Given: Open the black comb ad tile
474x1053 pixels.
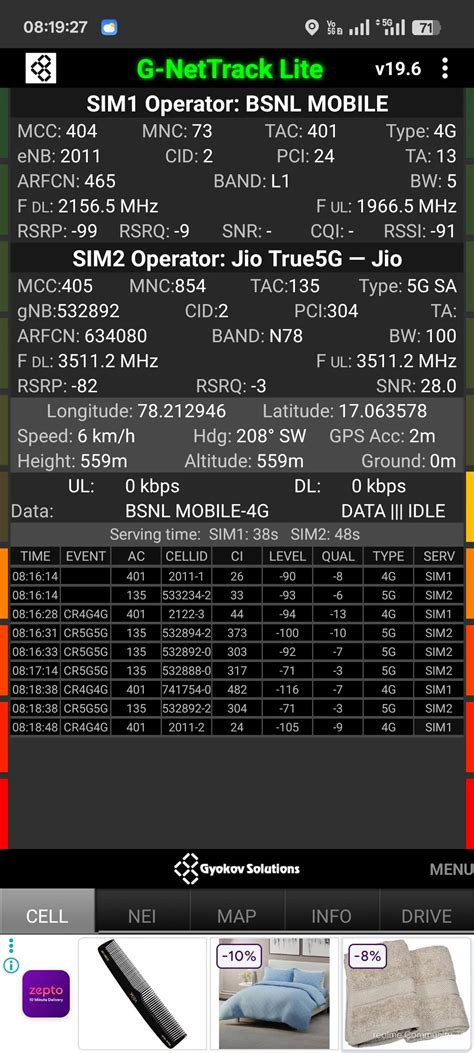Looking at the screenshot, I should coord(142,993).
